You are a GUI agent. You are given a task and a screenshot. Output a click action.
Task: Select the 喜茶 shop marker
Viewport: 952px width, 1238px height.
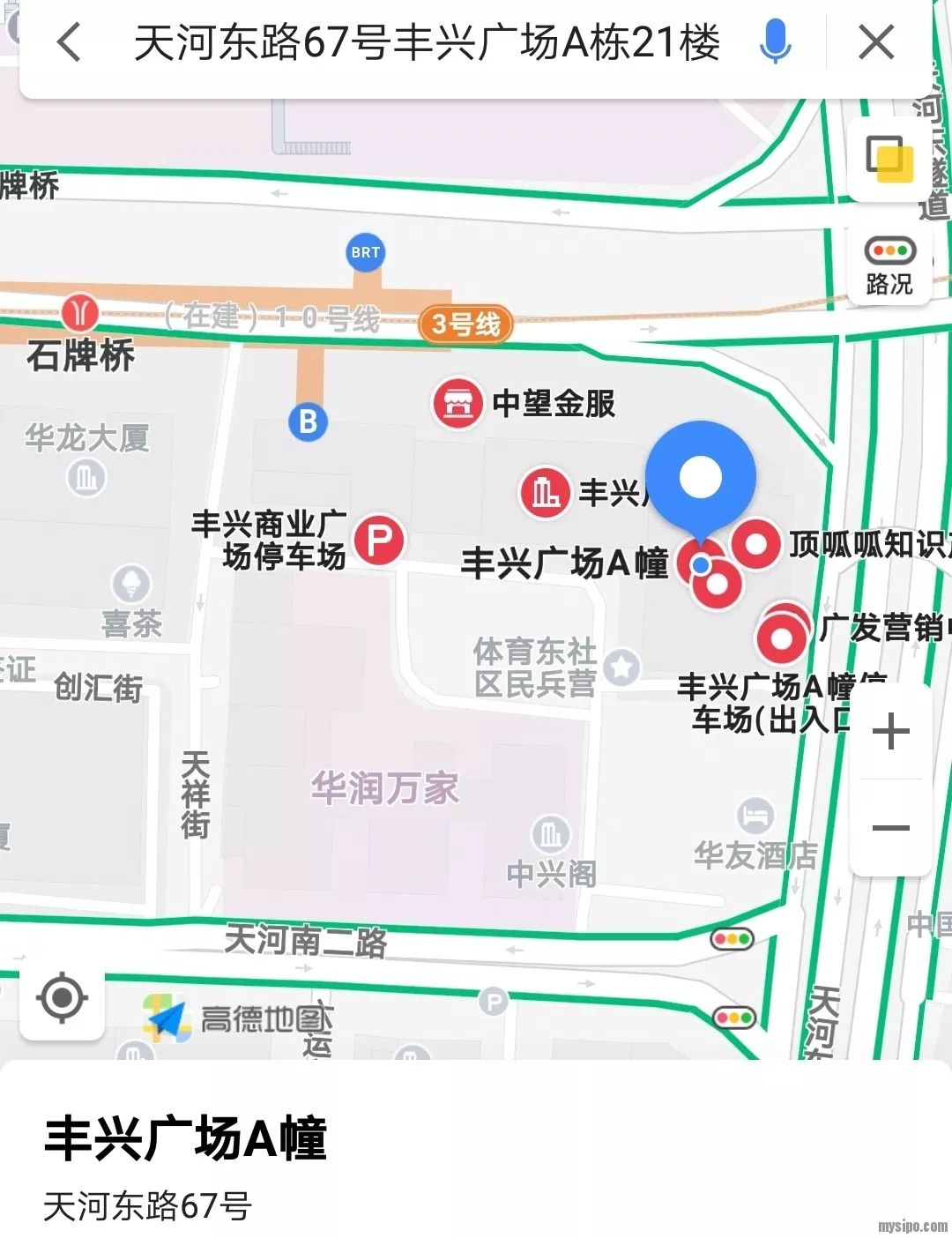[131, 583]
